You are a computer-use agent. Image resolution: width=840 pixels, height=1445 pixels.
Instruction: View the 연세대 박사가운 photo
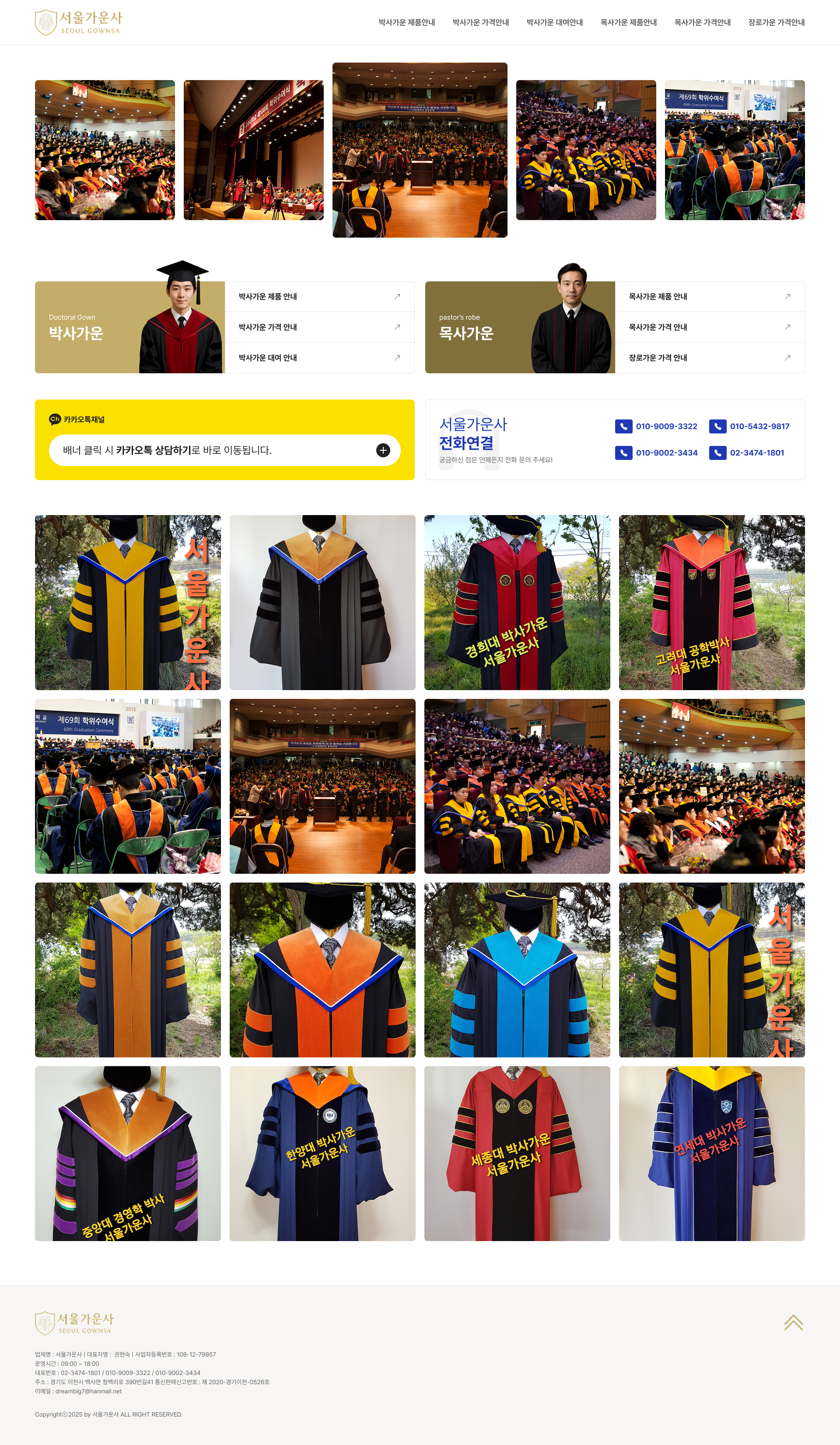711,1153
